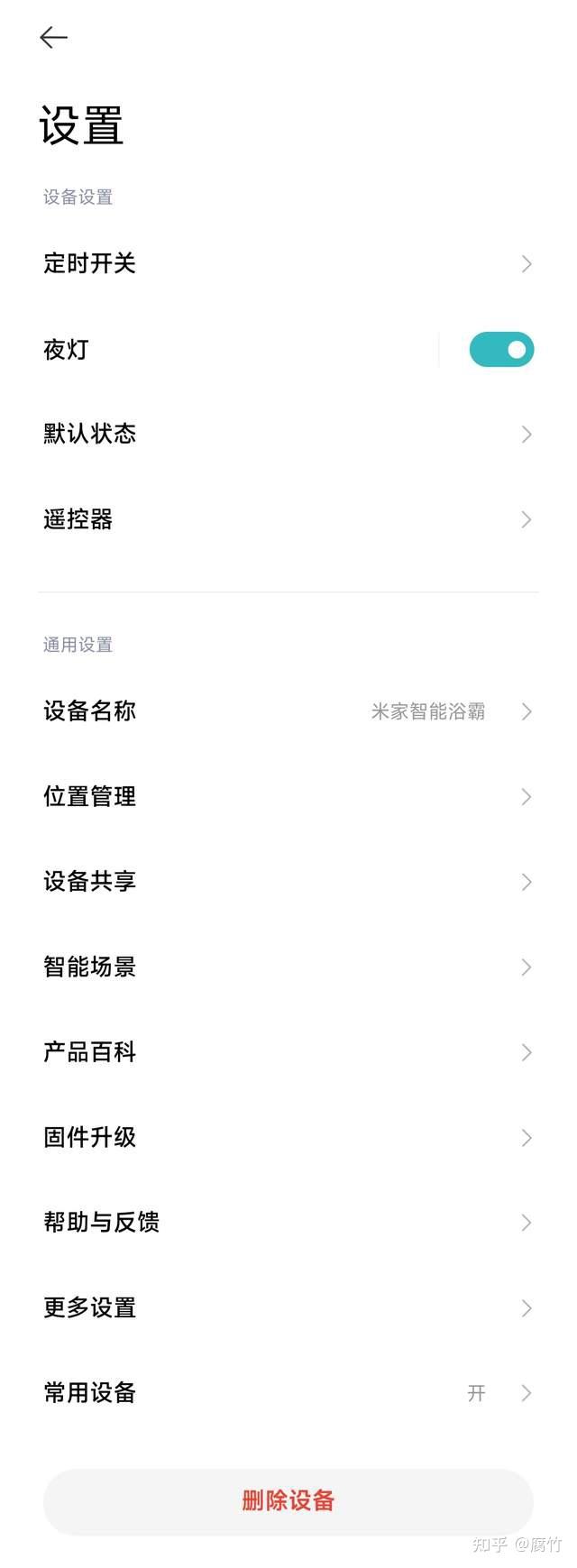This screenshot has width=577, height=1568.
Task: Open 帮助与反馈
Action: [288, 1223]
